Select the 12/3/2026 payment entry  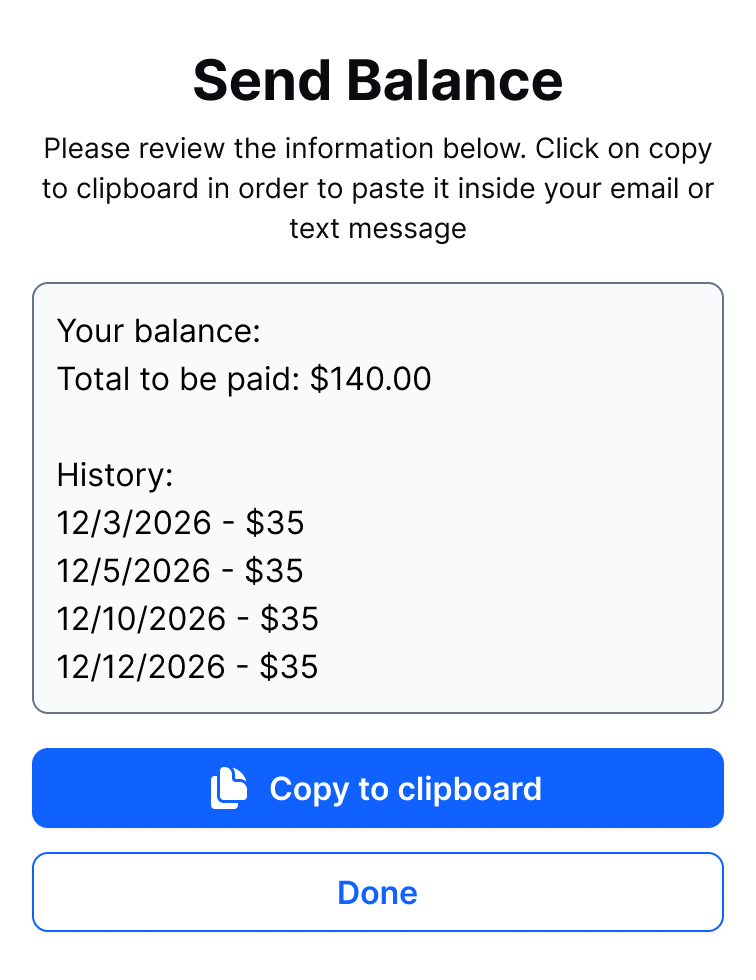(x=181, y=522)
